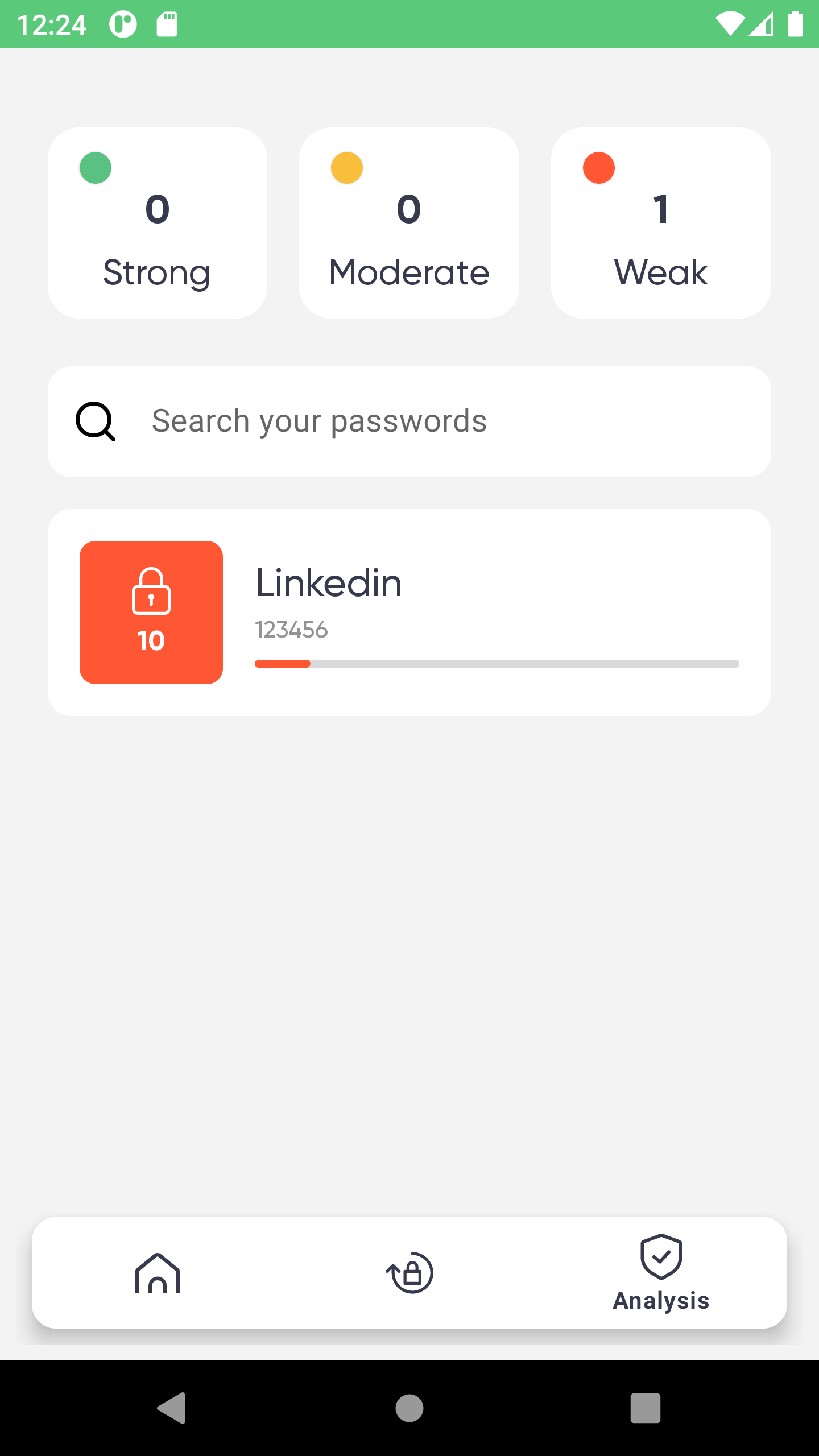Screen dimensions: 819x1456
Task: Open the Linkedin password entry
Action: click(x=409, y=613)
